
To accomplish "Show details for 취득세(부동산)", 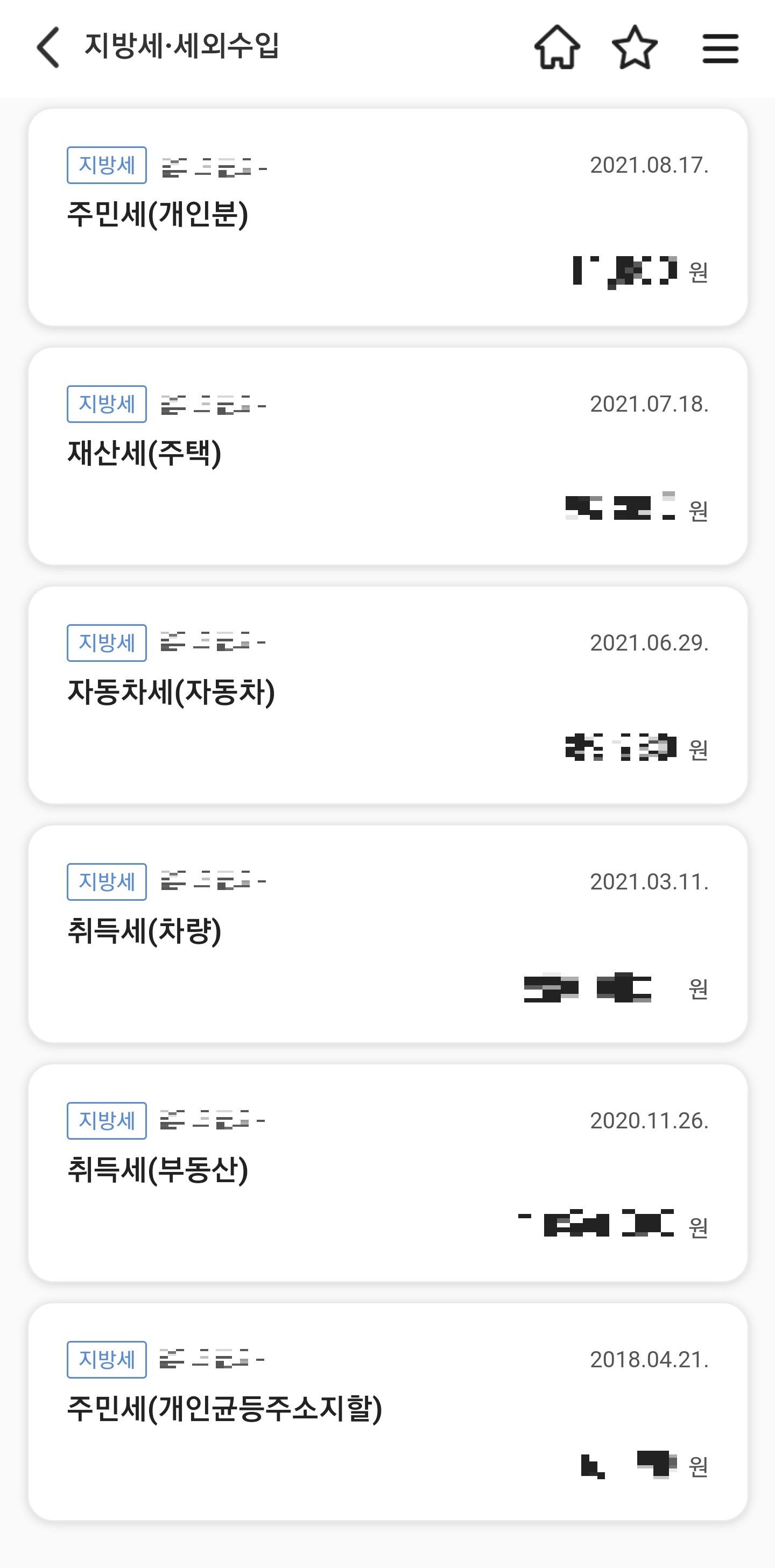I will [x=388, y=1173].
